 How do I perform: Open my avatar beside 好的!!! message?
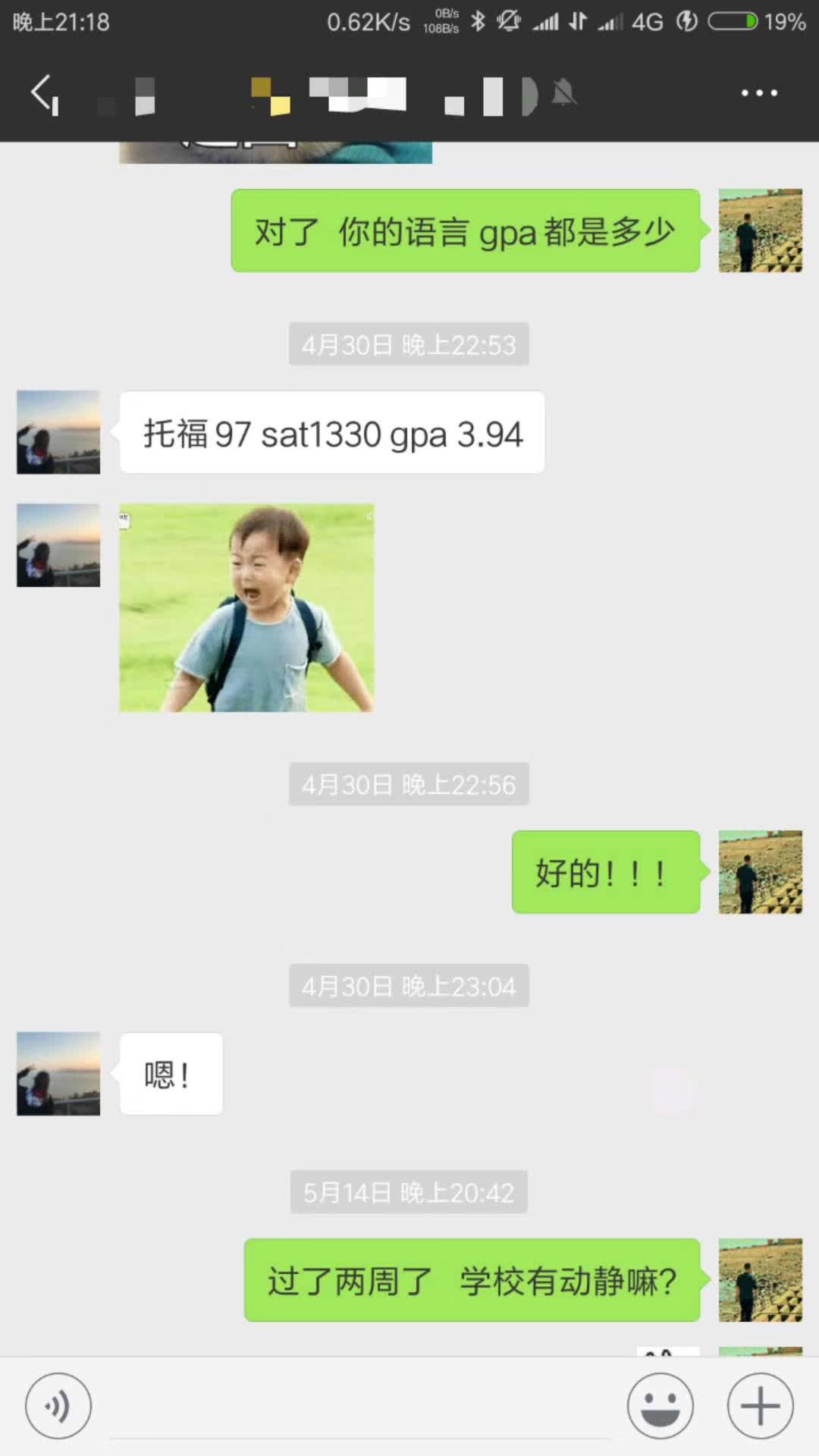[760, 872]
